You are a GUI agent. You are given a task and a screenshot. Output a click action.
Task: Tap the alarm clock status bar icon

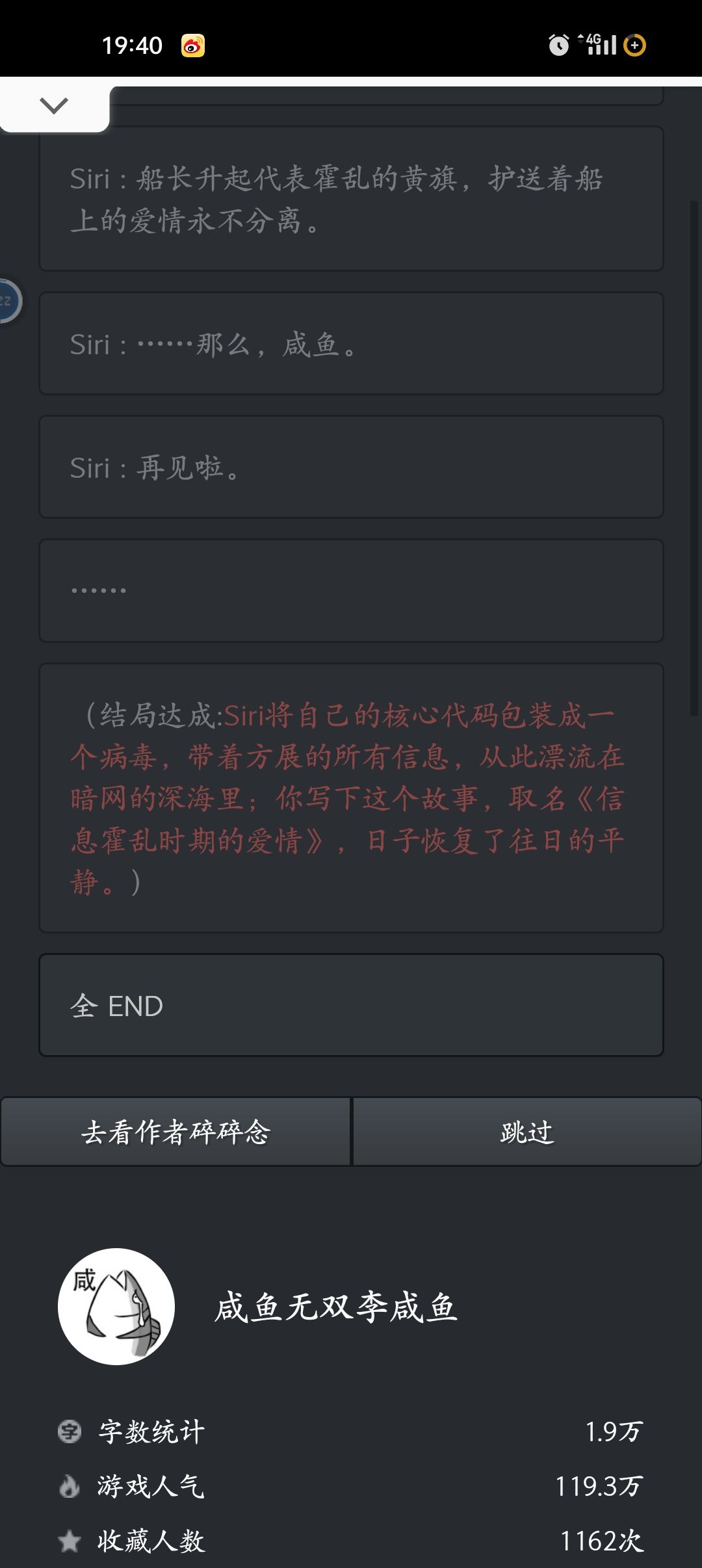(558, 43)
